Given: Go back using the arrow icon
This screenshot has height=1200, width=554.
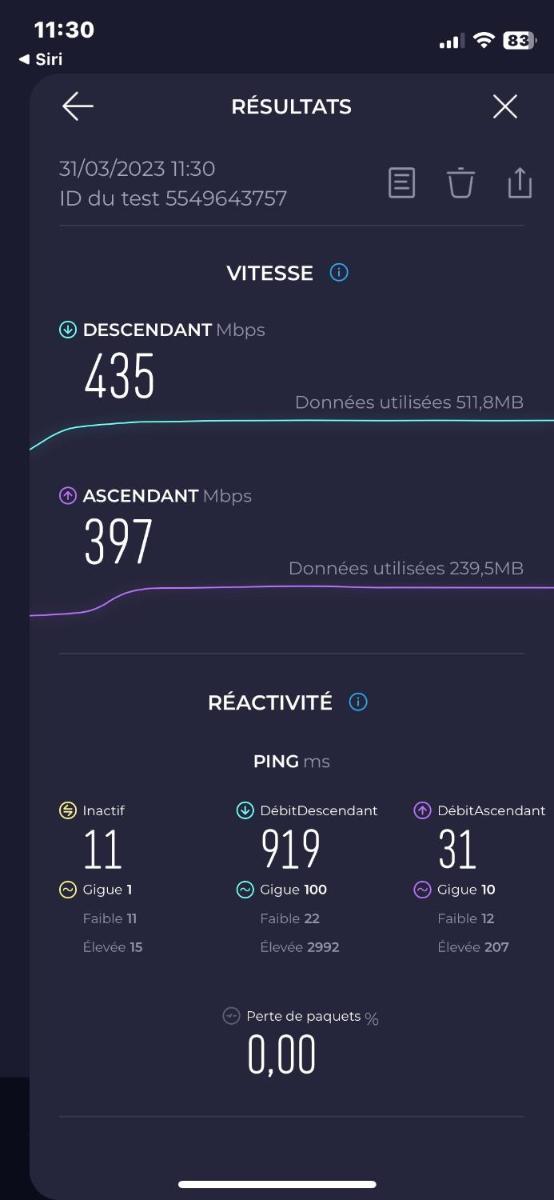Looking at the screenshot, I should click(x=77, y=107).
